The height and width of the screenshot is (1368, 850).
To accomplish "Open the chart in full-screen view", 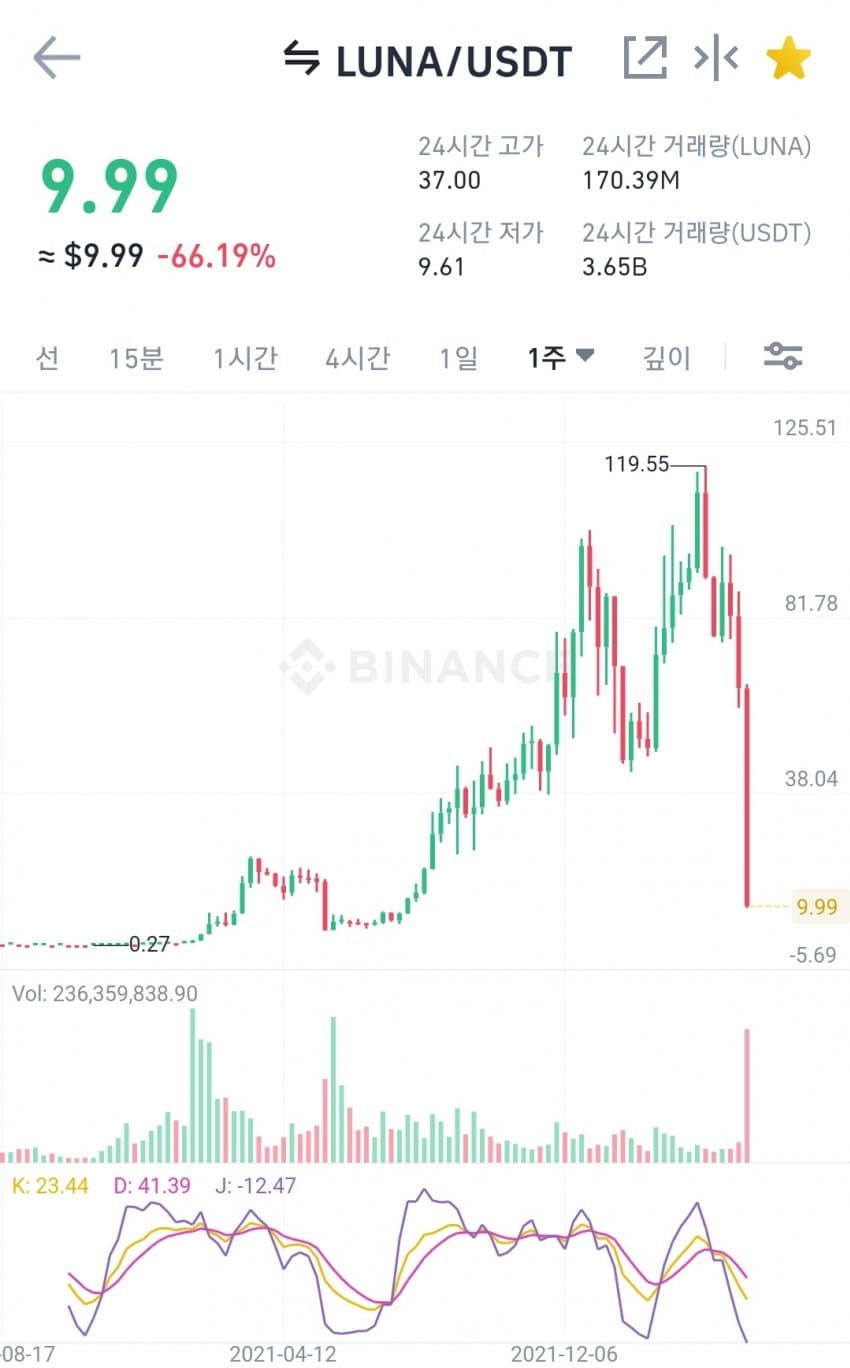I will click(x=645, y=58).
